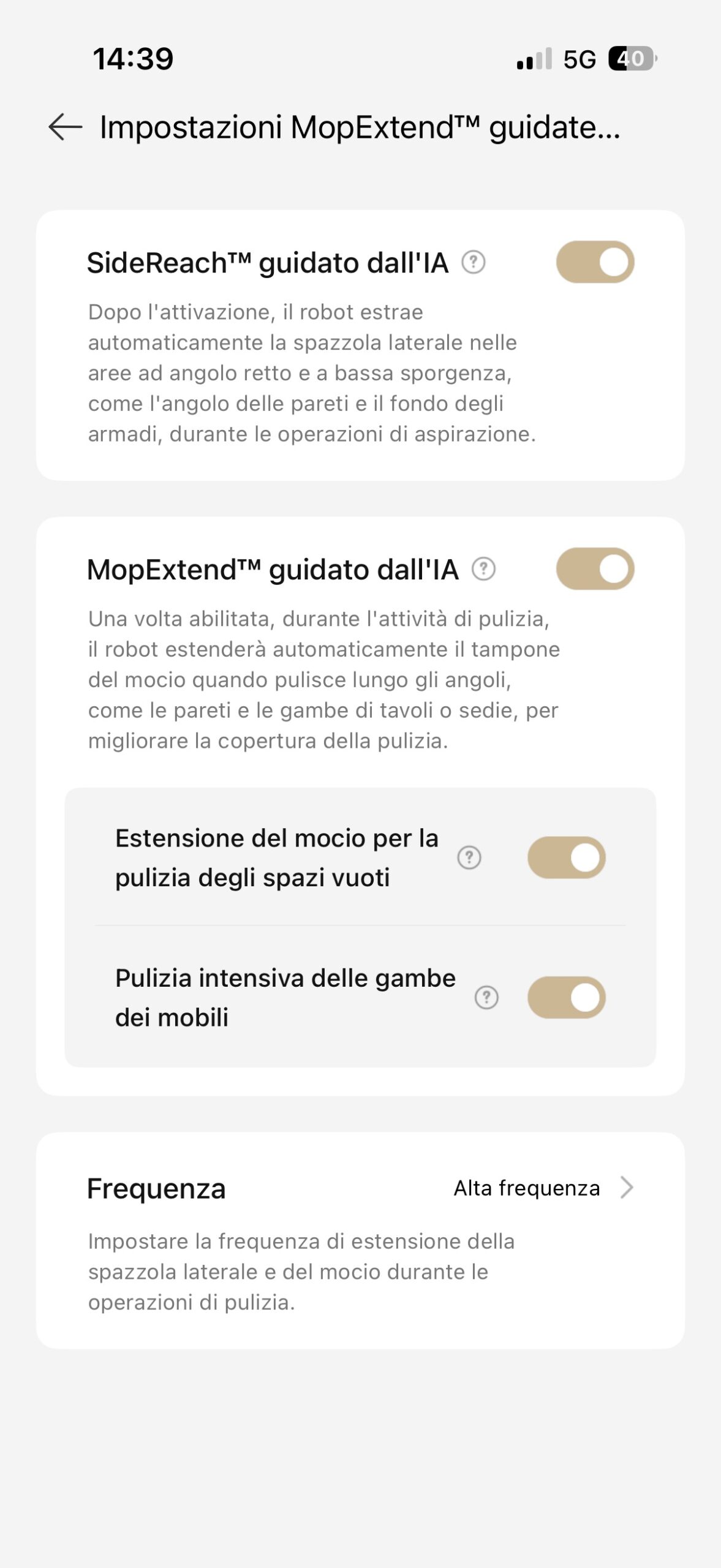Tap the help icon next to MopExtend guidato dall'IA
Viewport: 721px width, 1568px height.
(x=483, y=569)
